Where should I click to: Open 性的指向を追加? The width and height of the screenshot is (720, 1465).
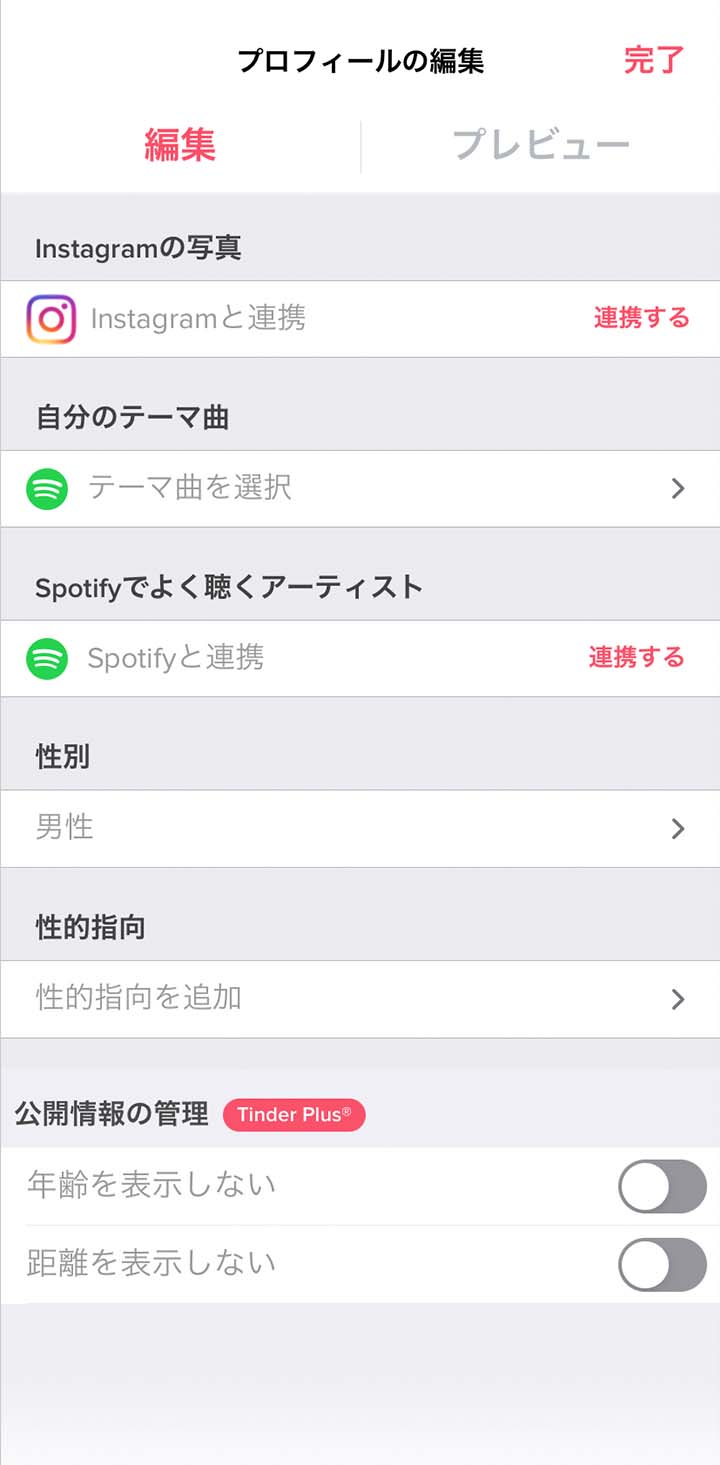[x=360, y=998]
